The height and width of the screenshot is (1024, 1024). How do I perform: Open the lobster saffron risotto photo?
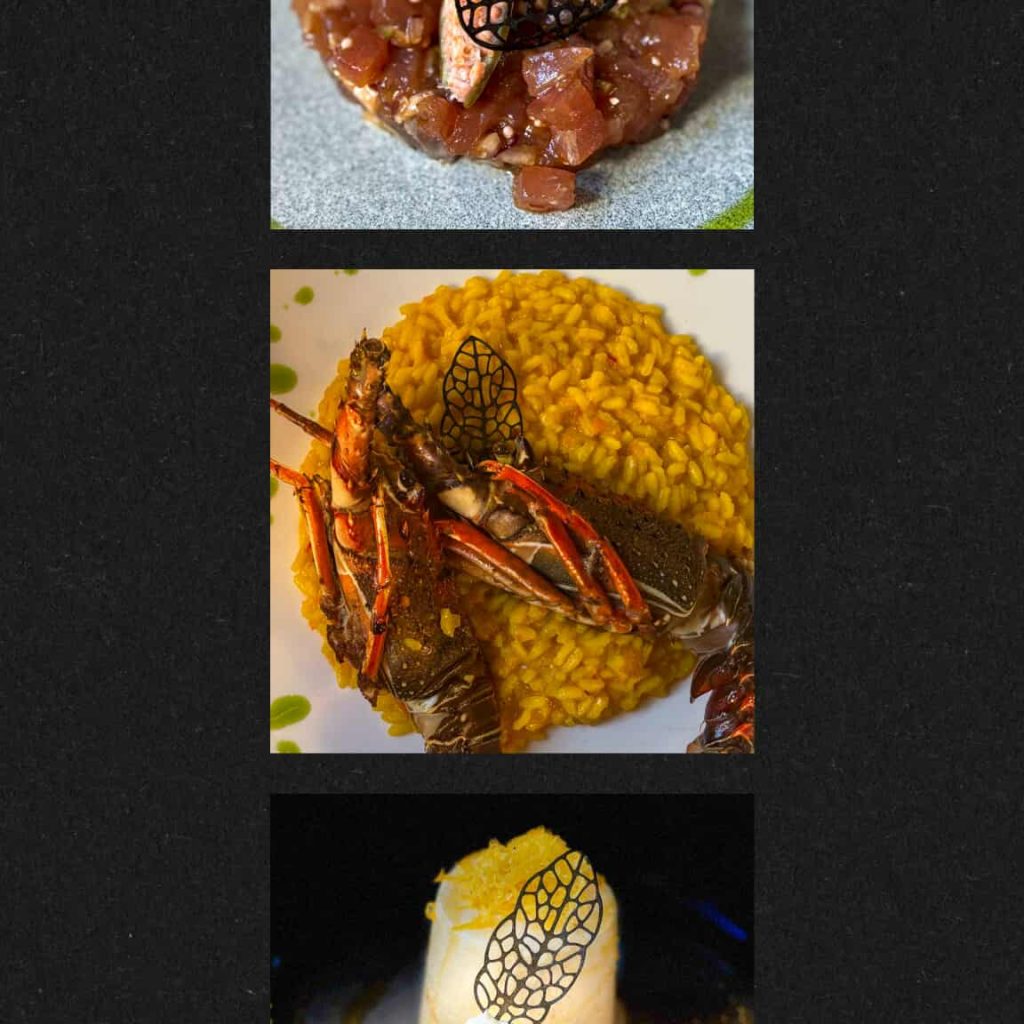512,511
